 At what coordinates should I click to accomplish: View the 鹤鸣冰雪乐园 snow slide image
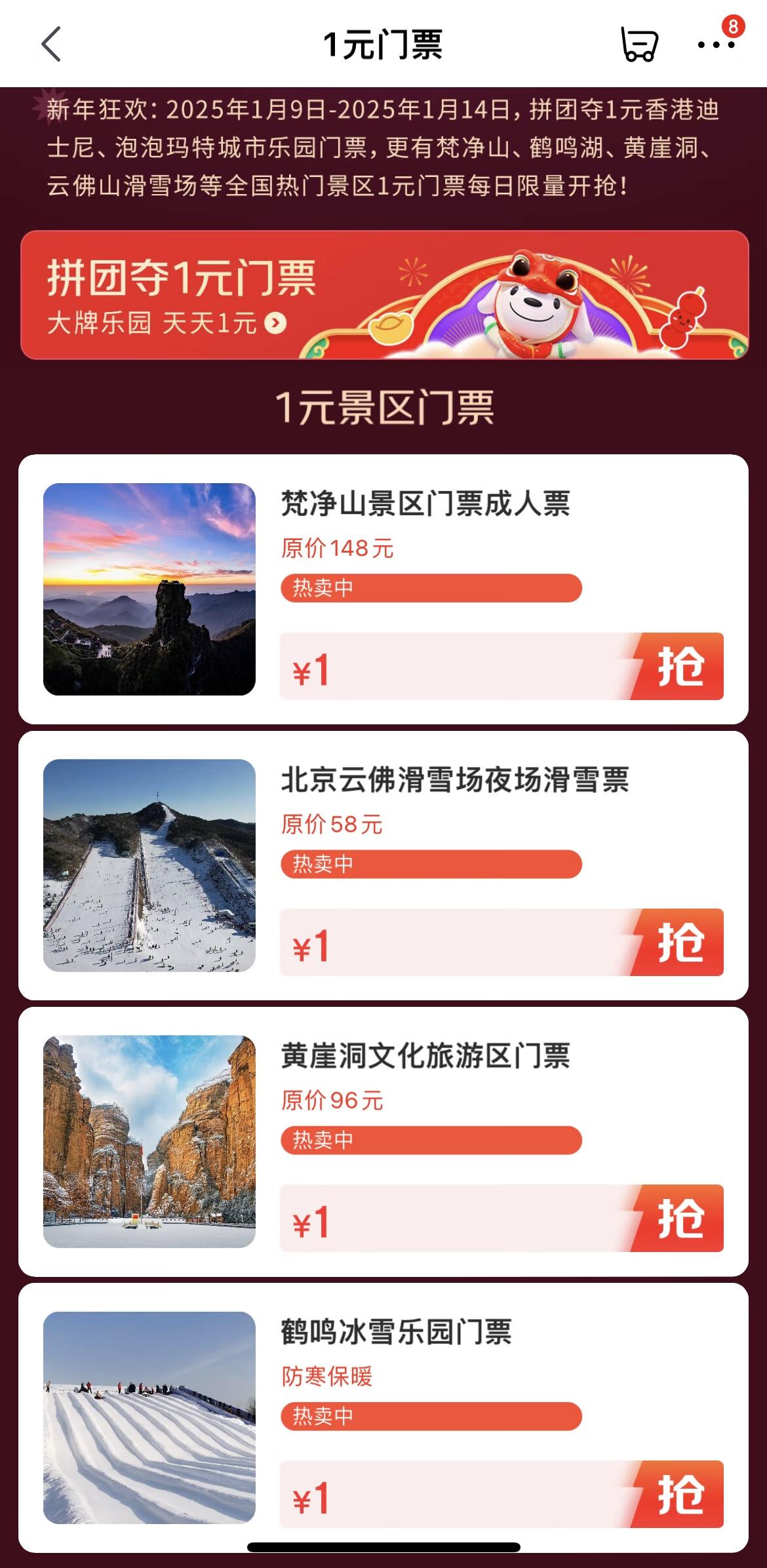point(149,1417)
